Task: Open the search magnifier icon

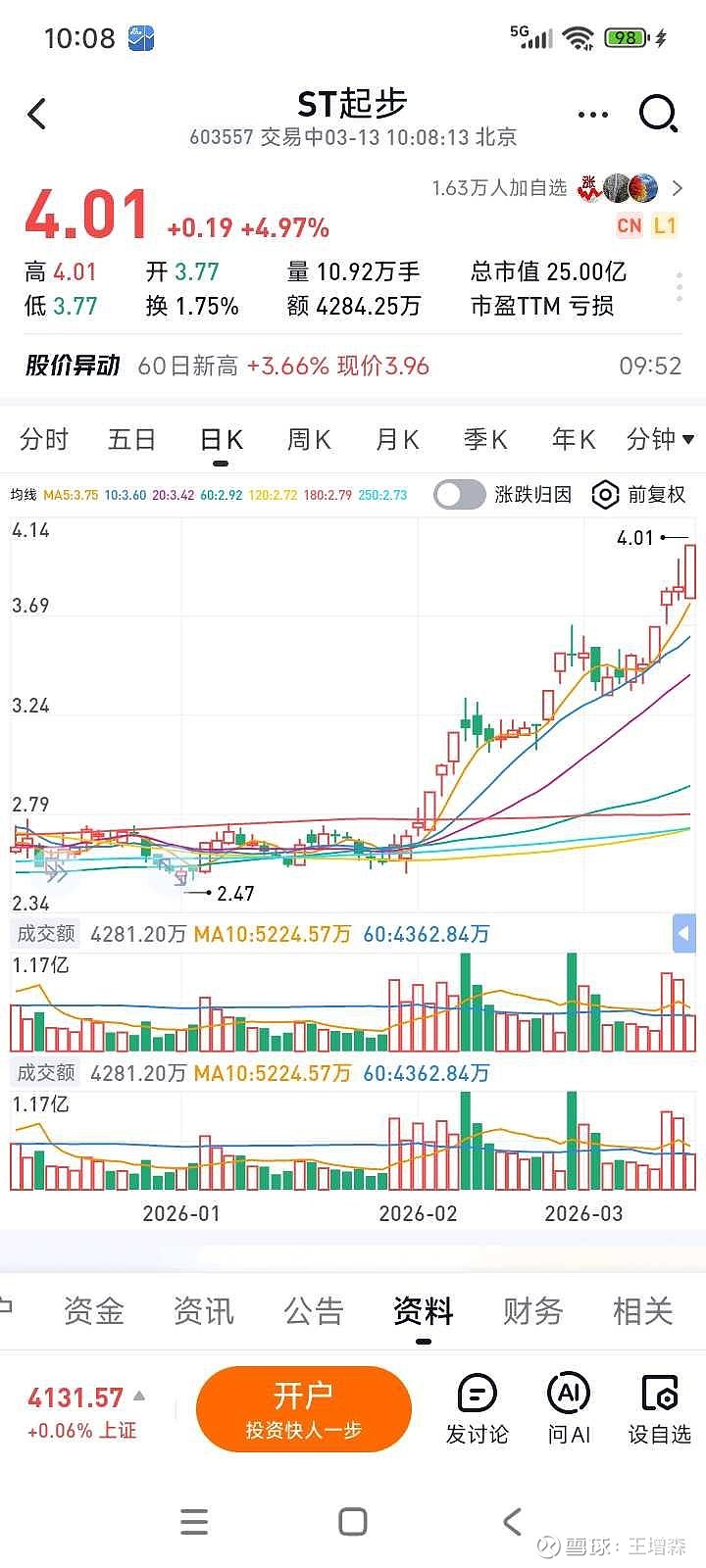Action: [658, 114]
